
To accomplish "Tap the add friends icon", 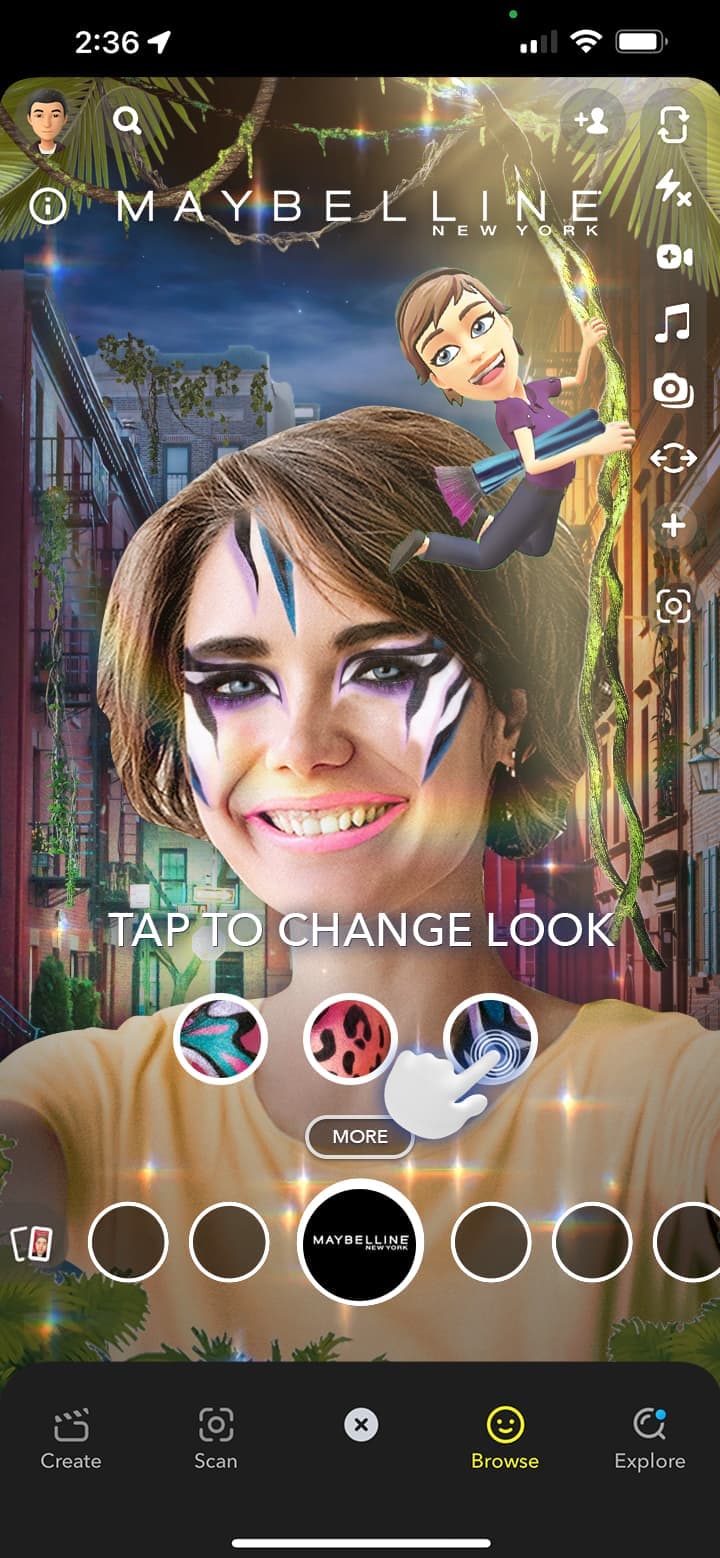I will coord(591,121).
